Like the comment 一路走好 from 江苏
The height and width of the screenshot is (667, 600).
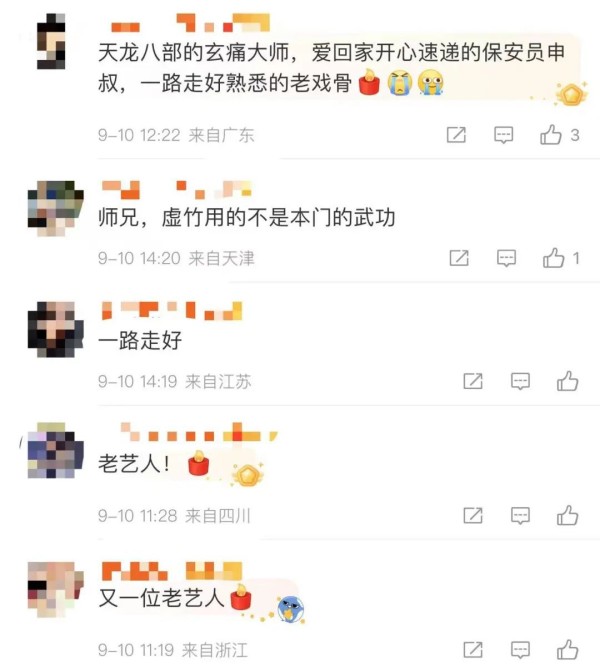point(567,381)
